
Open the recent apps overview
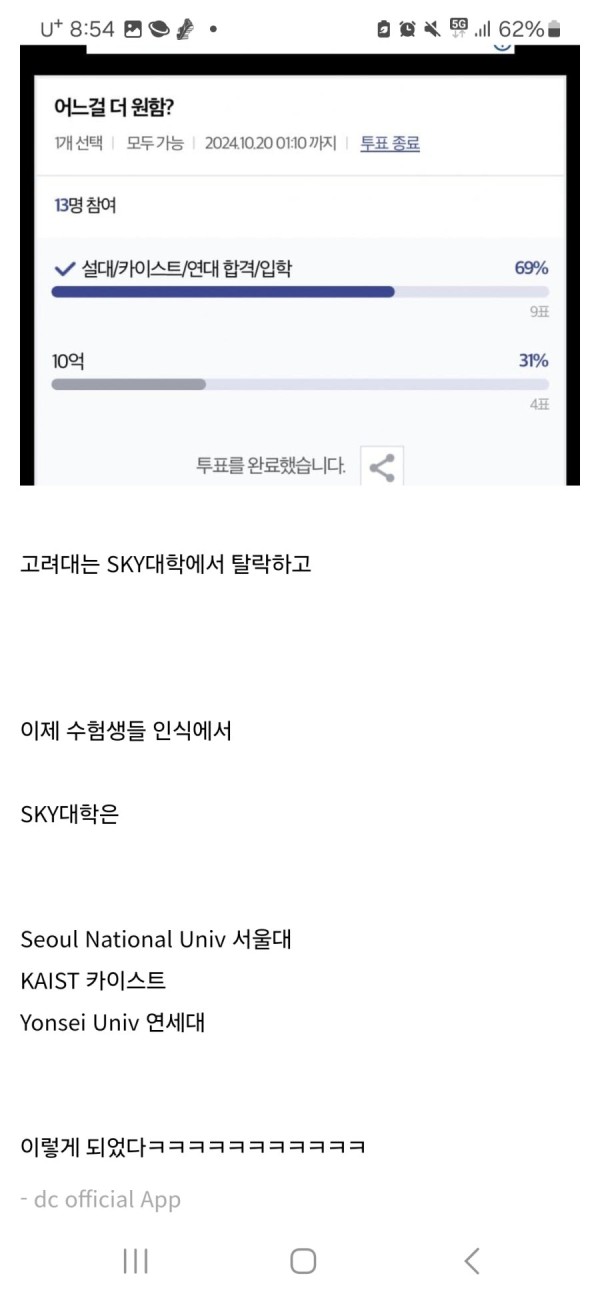[x=135, y=1261]
